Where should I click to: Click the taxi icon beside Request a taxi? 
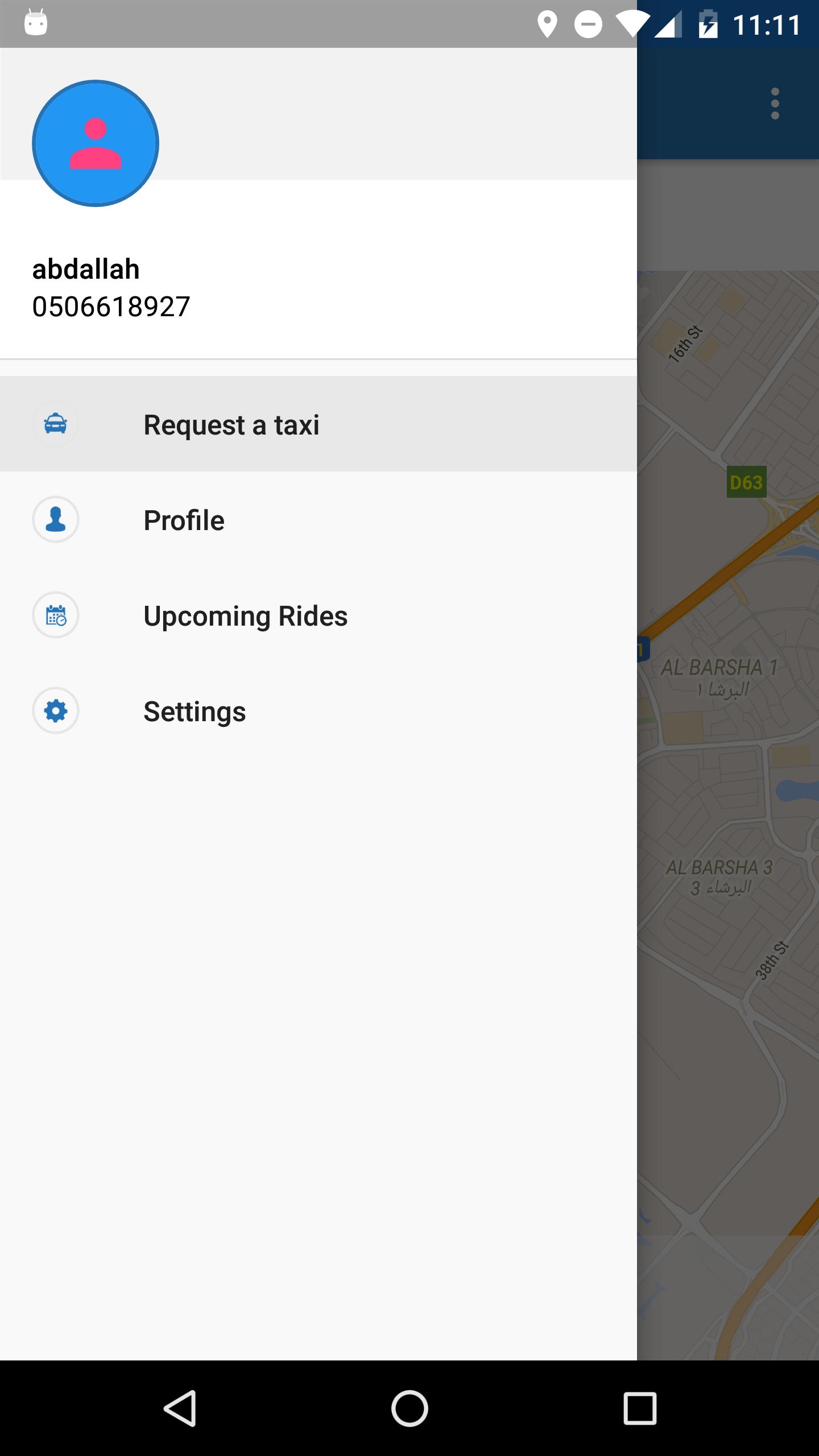[x=55, y=424]
